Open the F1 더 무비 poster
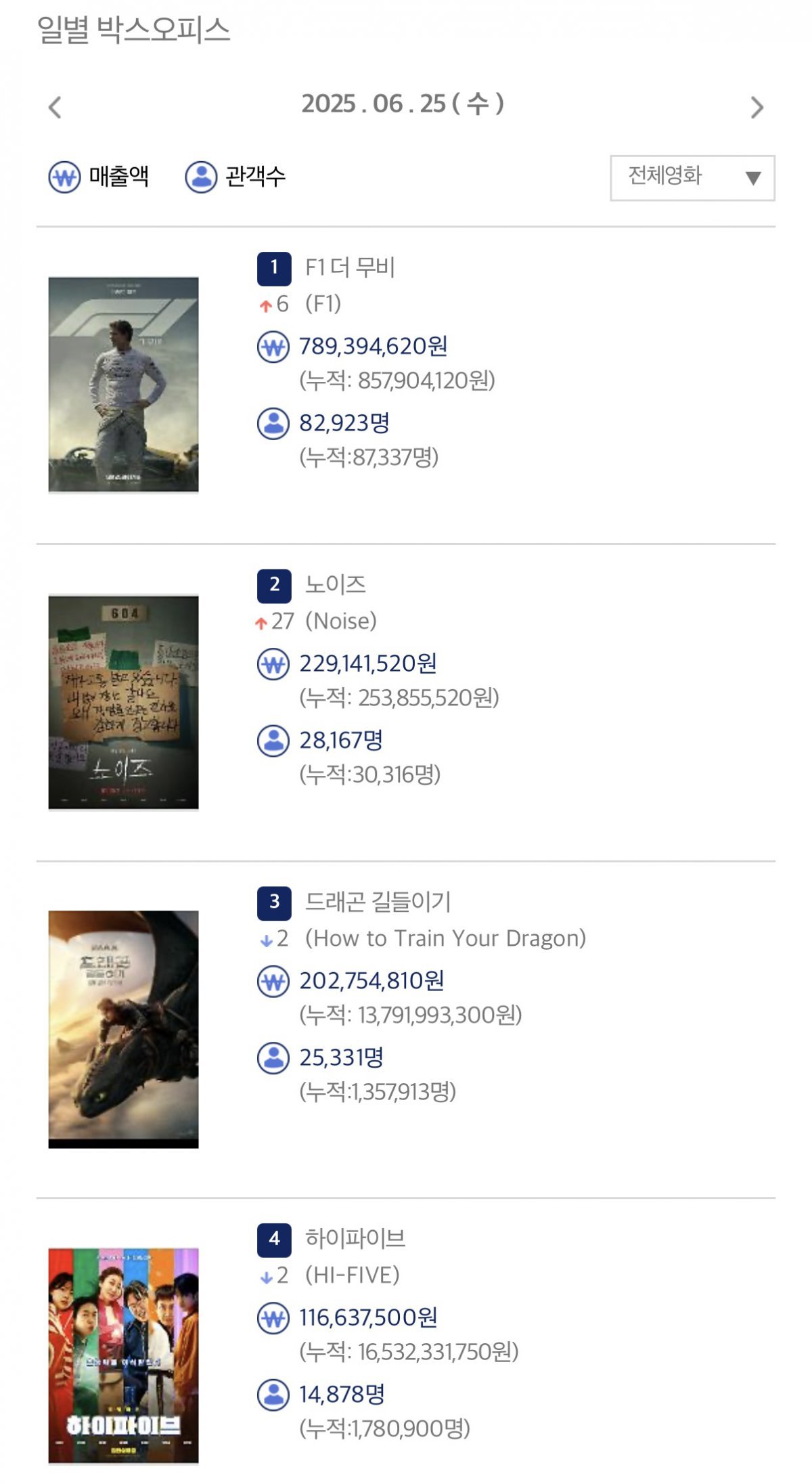Screen dimensions: 812x1484 pyautogui.click(x=123, y=385)
